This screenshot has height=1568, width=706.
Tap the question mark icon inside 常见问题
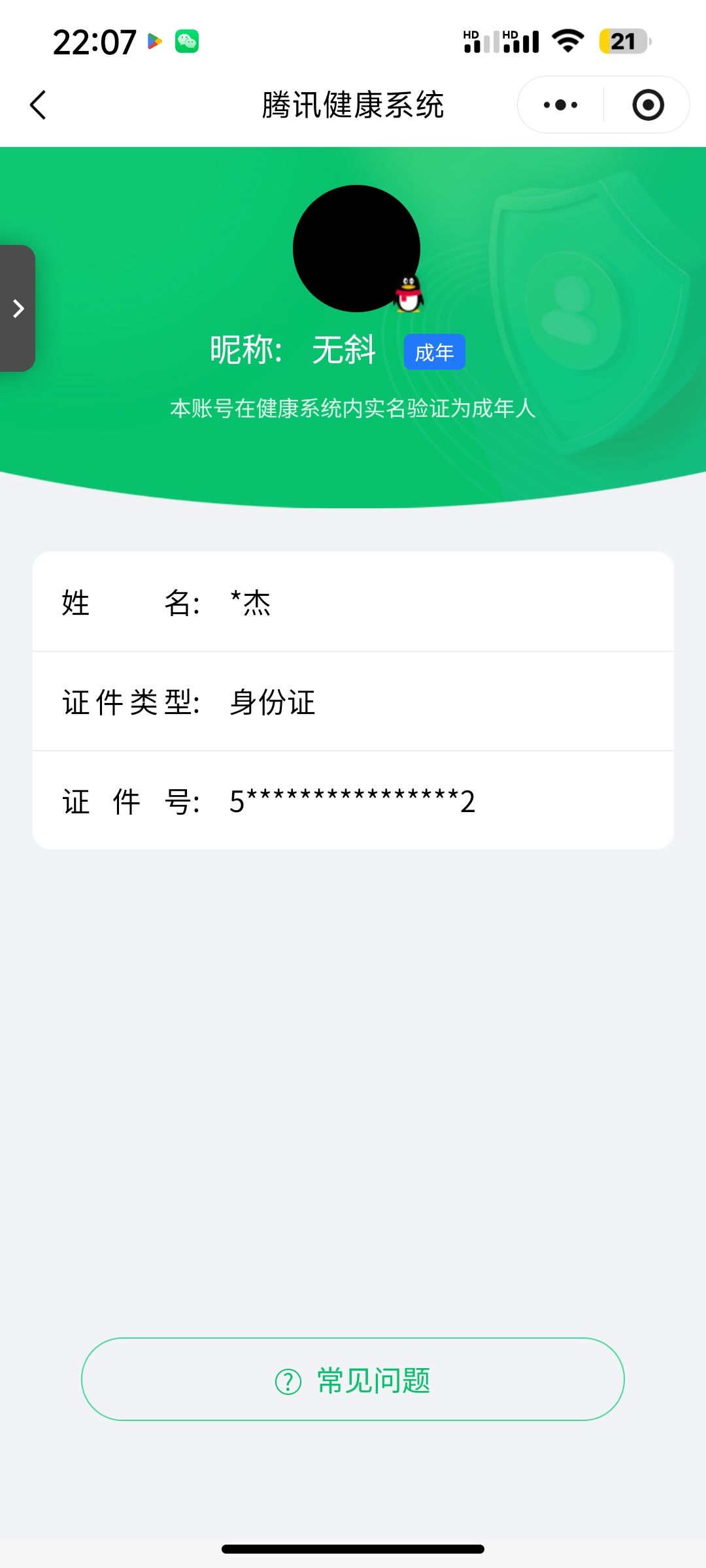click(286, 1379)
